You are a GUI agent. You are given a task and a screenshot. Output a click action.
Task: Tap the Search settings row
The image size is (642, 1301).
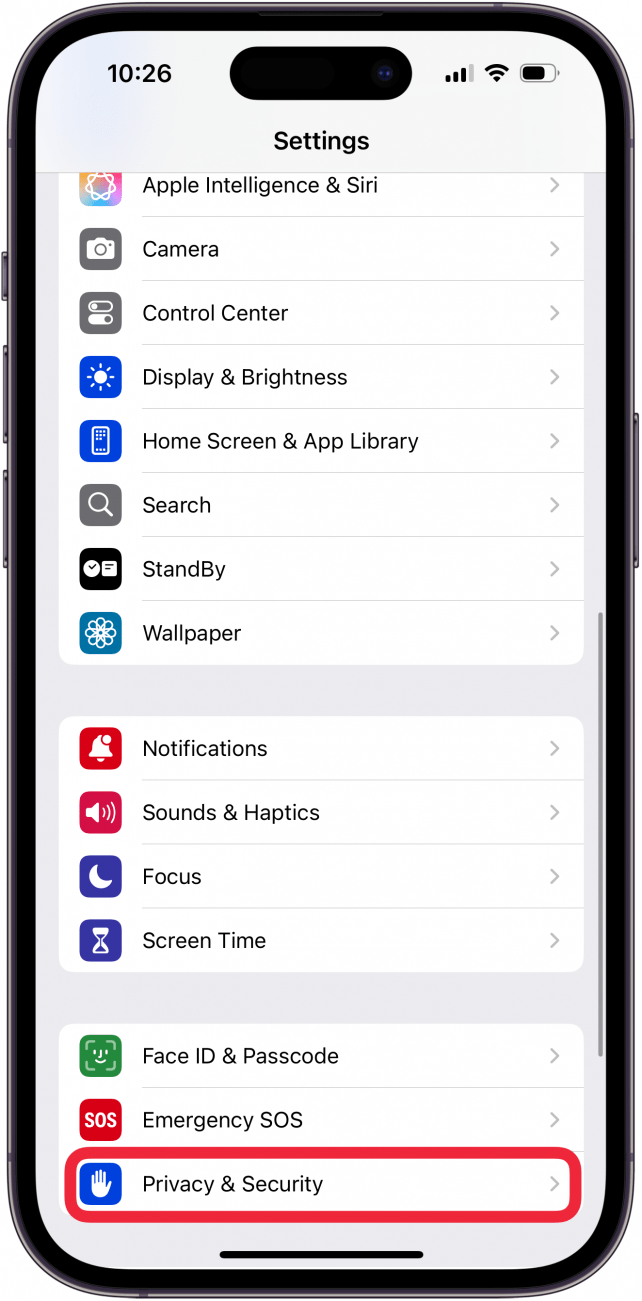point(320,505)
